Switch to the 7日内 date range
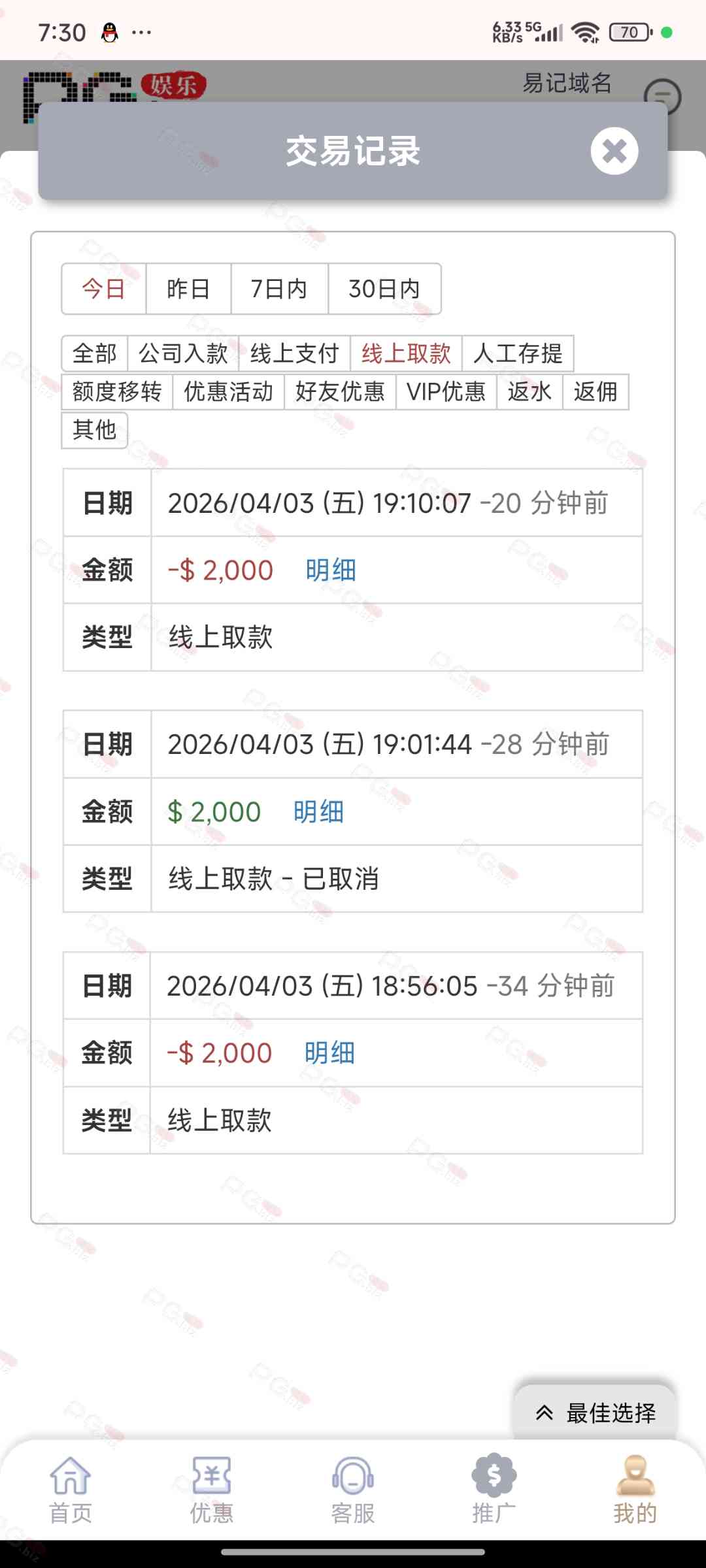The height and width of the screenshot is (1568, 706). click(279, 289)
